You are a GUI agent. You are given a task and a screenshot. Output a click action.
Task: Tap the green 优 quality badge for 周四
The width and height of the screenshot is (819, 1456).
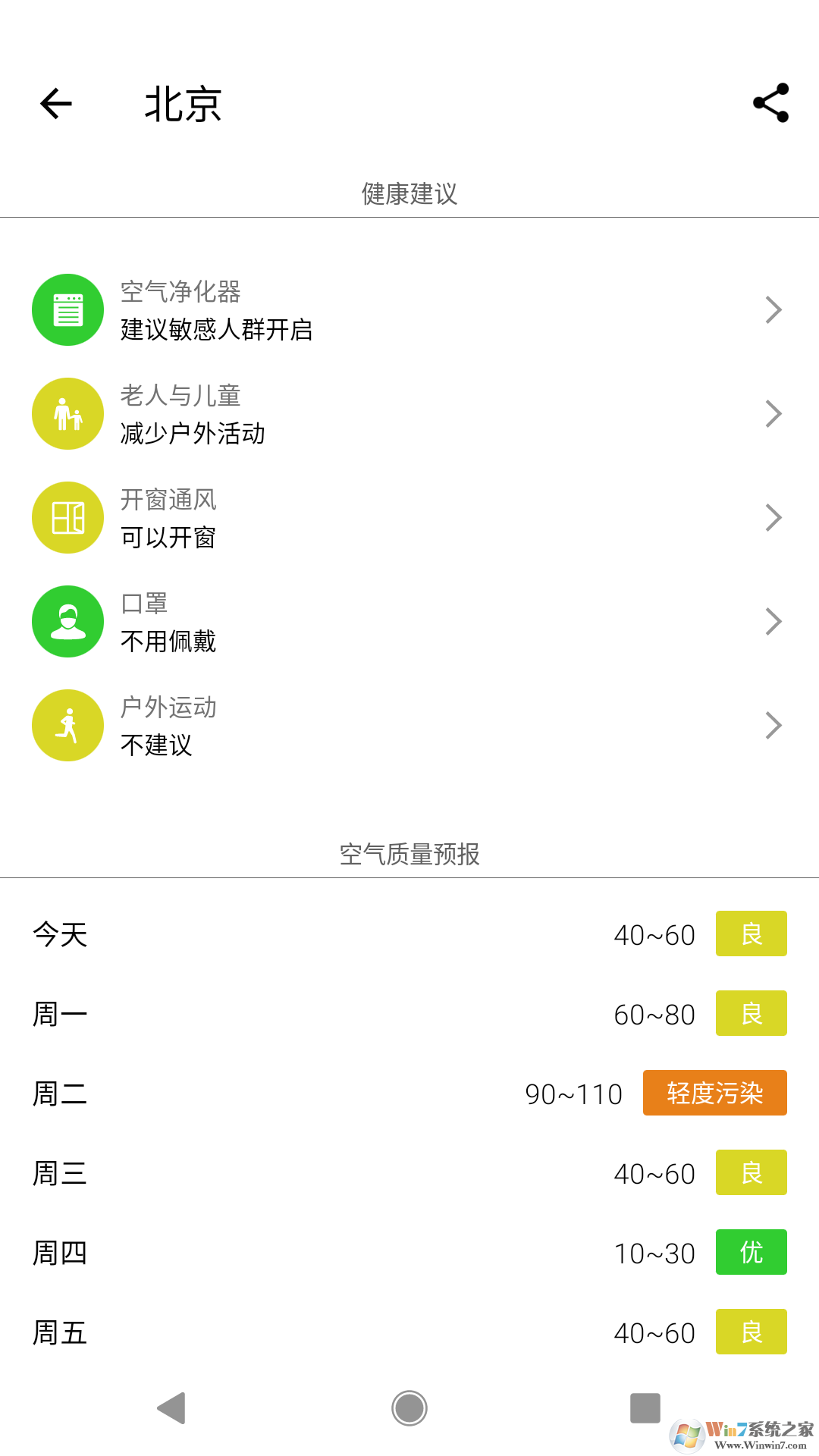tap(751, 1253)
